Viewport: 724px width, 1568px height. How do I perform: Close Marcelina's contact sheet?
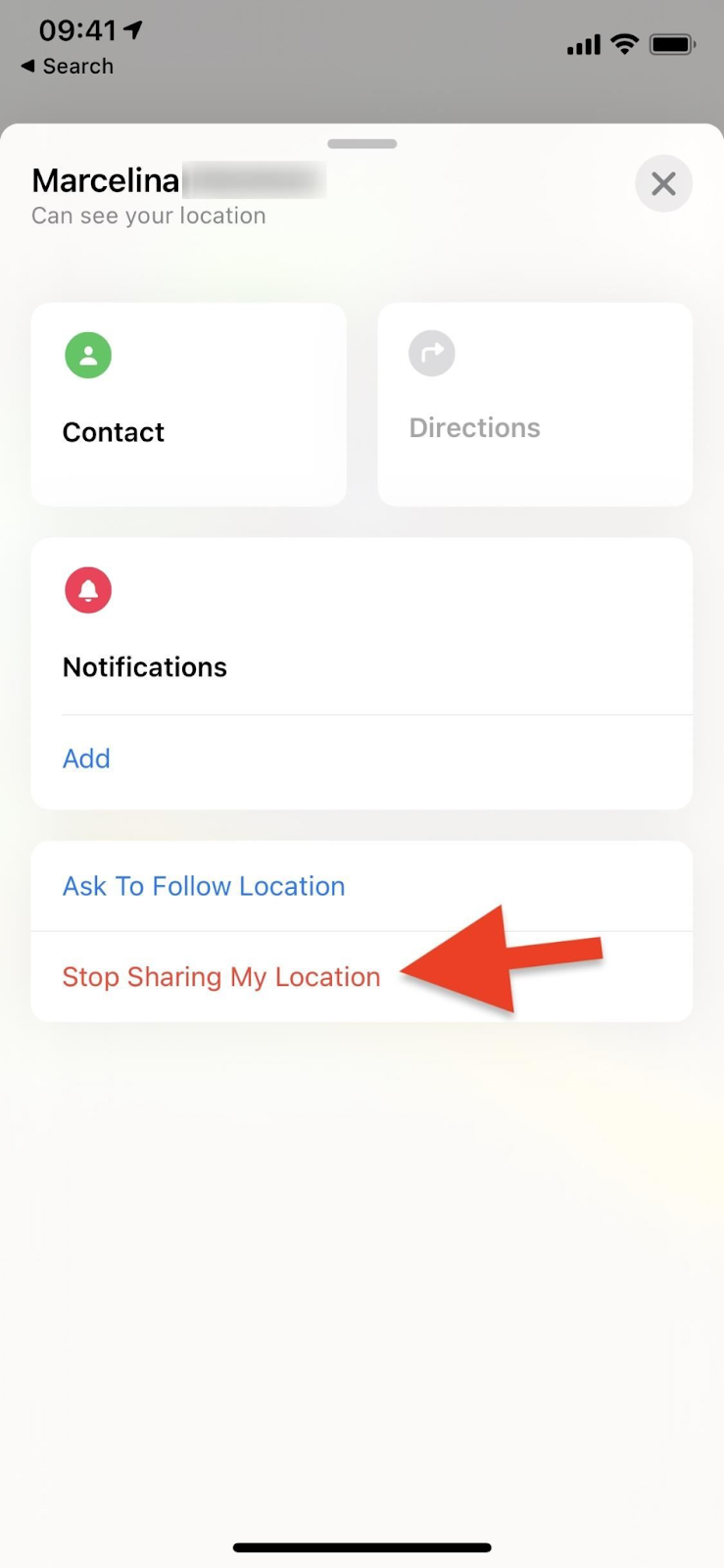663,183
